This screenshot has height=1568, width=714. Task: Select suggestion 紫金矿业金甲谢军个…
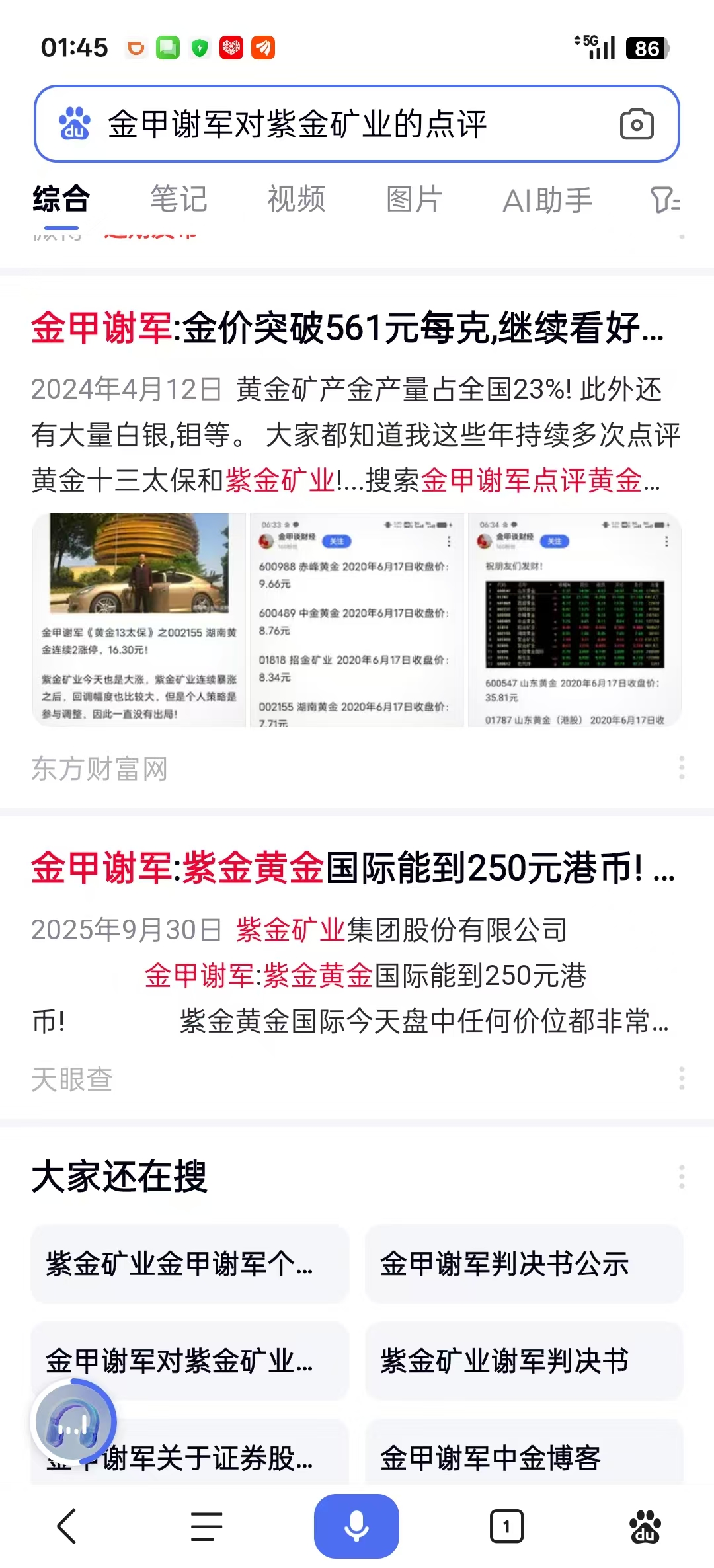tap(190, 1264)
